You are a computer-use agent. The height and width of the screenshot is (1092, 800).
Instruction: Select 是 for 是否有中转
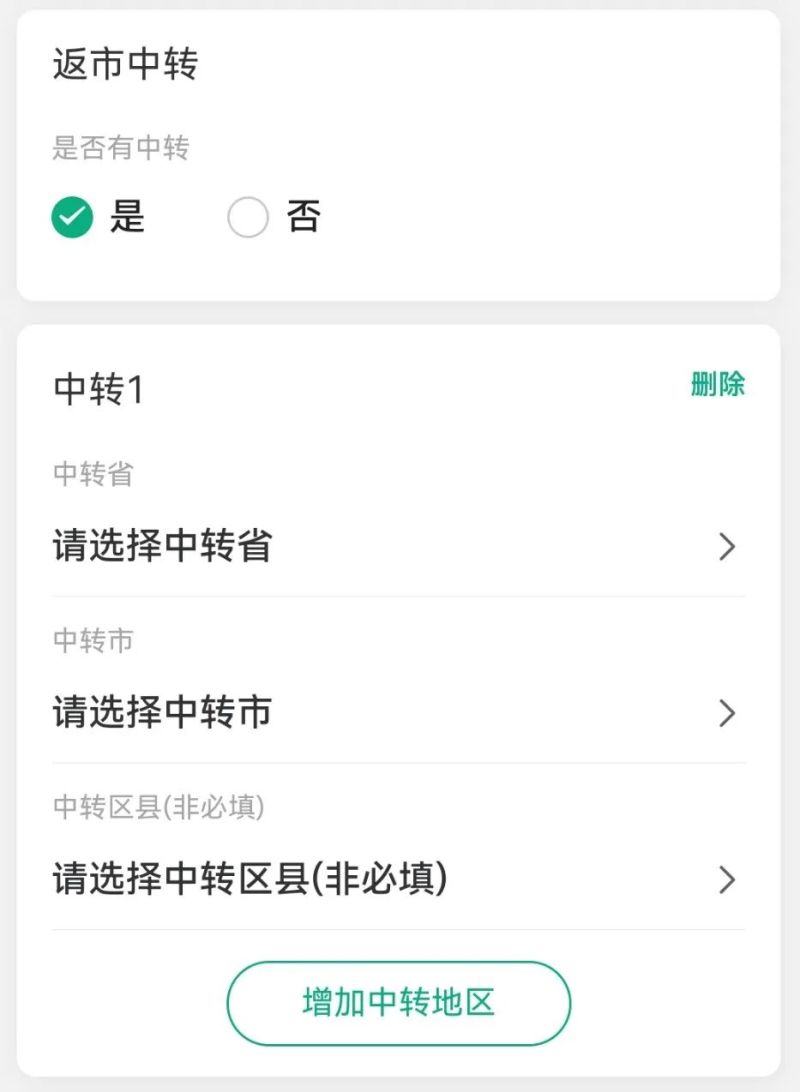73,217
